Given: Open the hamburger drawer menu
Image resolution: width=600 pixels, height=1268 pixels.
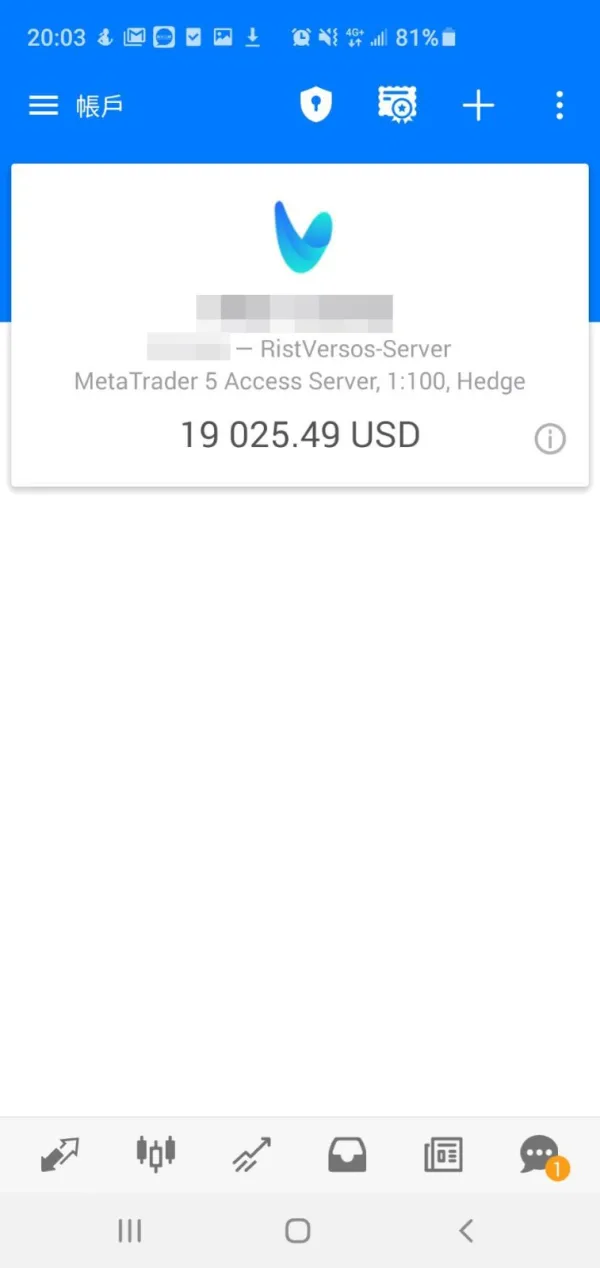Looking at the screenshot, I should pos(43,105).
